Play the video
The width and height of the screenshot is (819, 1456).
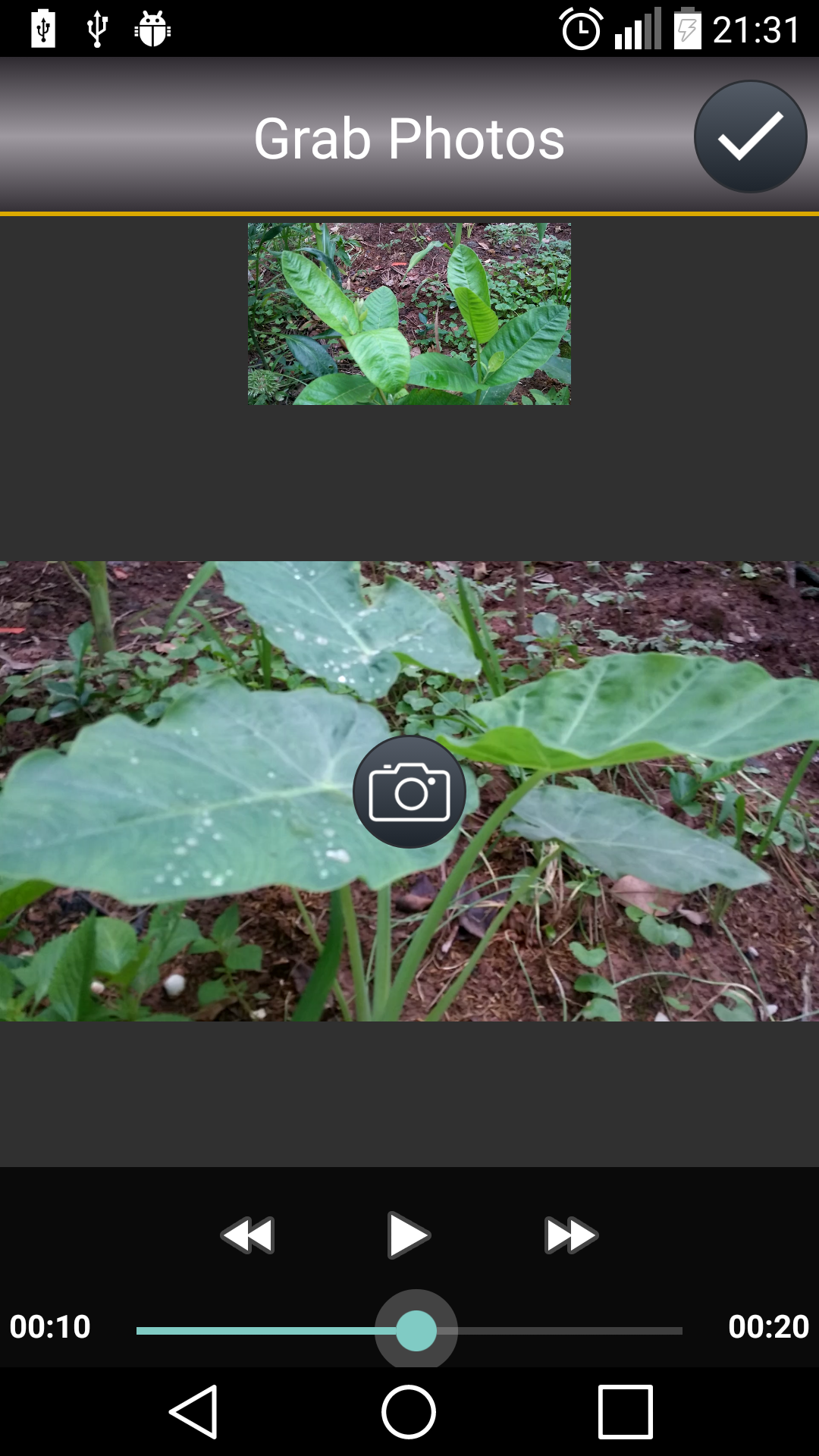pos(409,1235)
